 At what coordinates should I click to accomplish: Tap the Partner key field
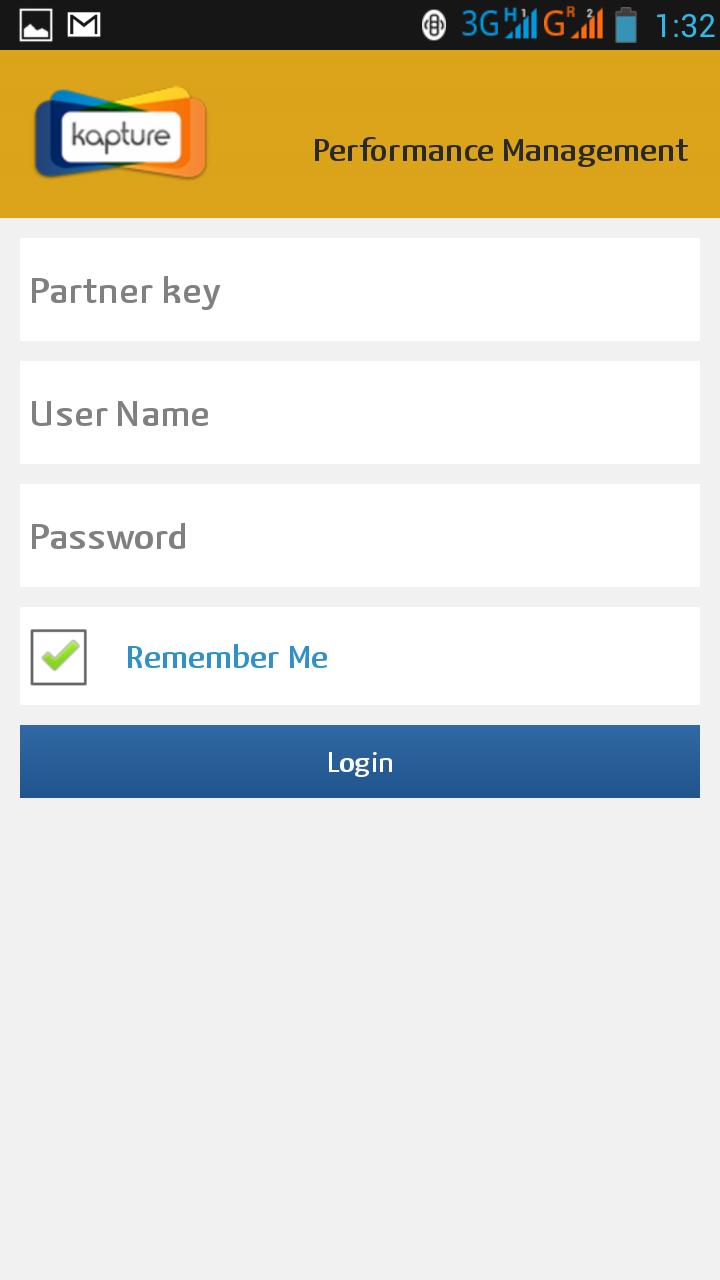tap(360, 290)
